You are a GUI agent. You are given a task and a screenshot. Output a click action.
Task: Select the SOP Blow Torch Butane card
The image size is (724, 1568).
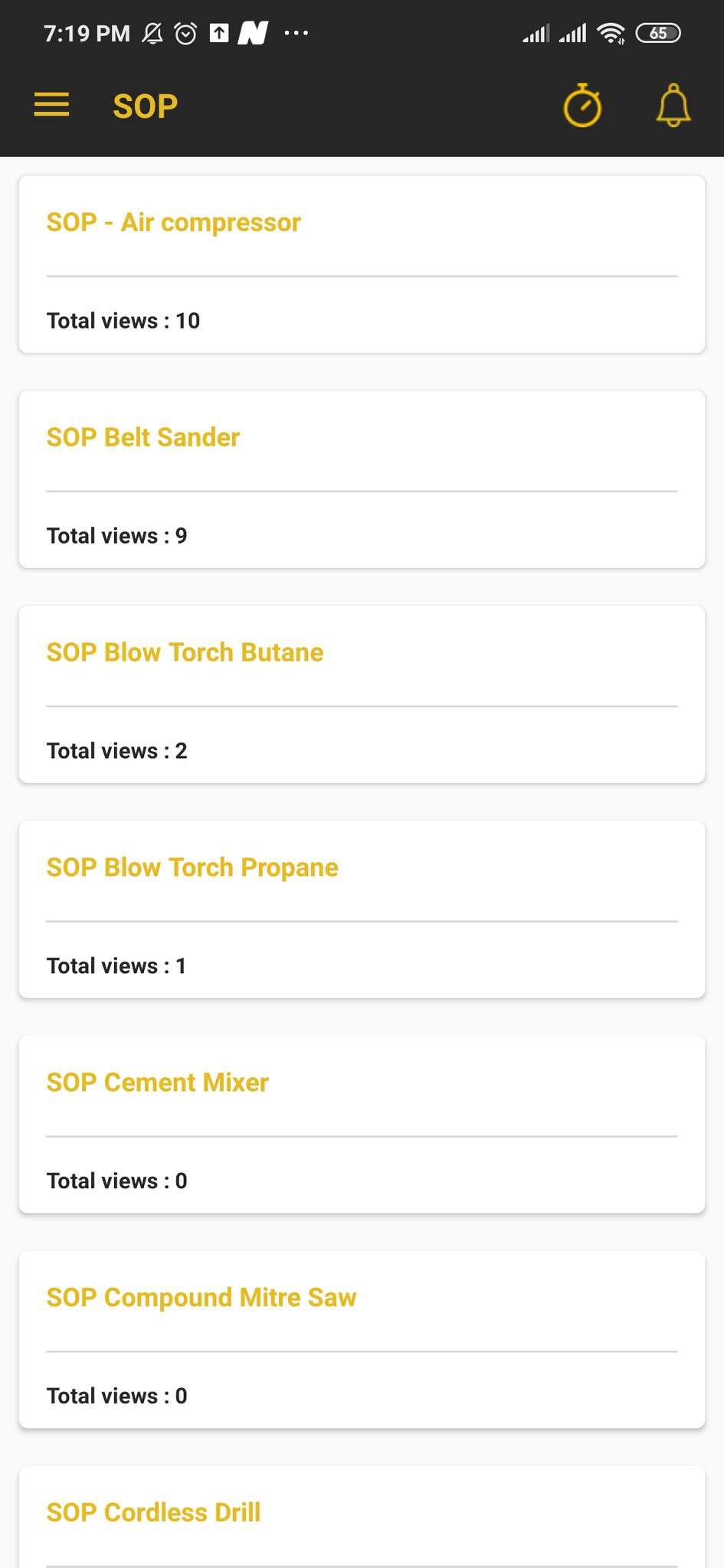point(362,694)
